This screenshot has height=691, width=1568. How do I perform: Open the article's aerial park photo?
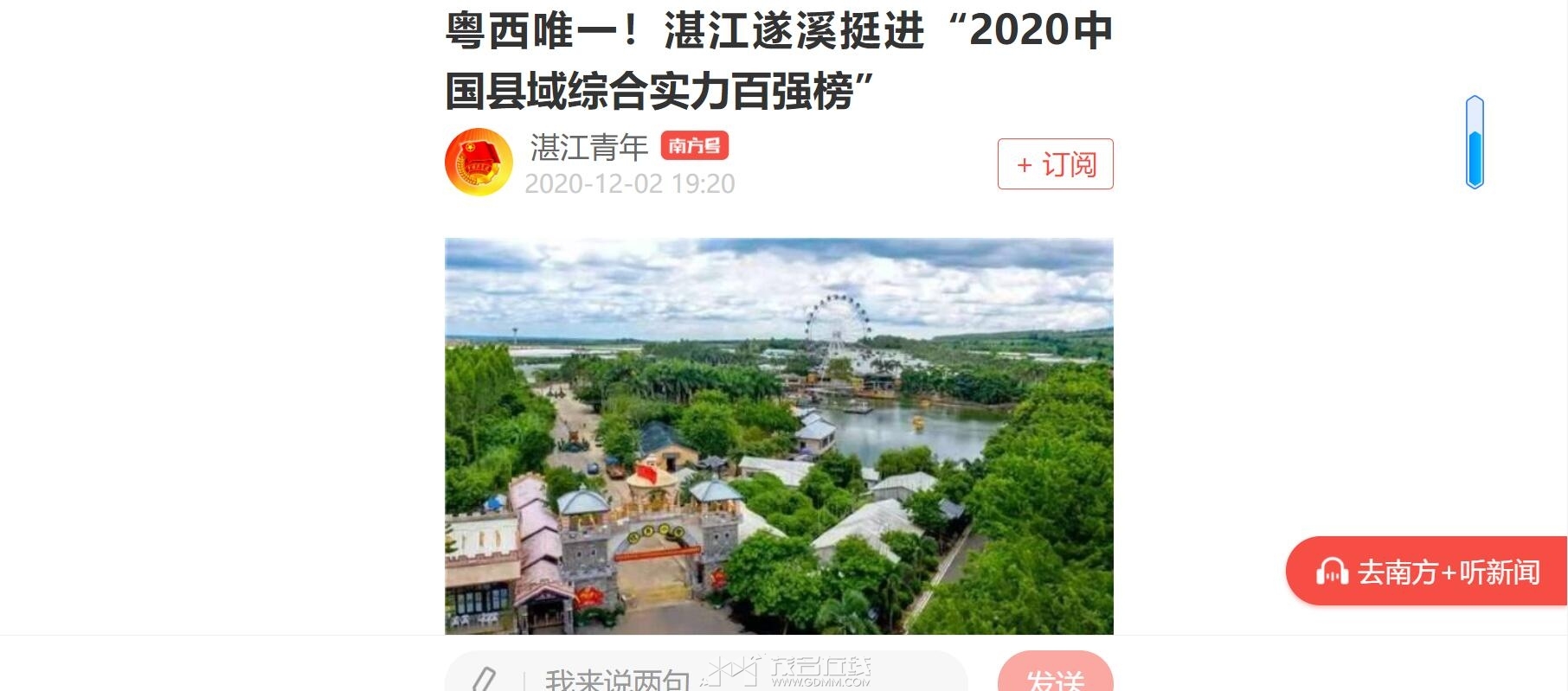779,436
